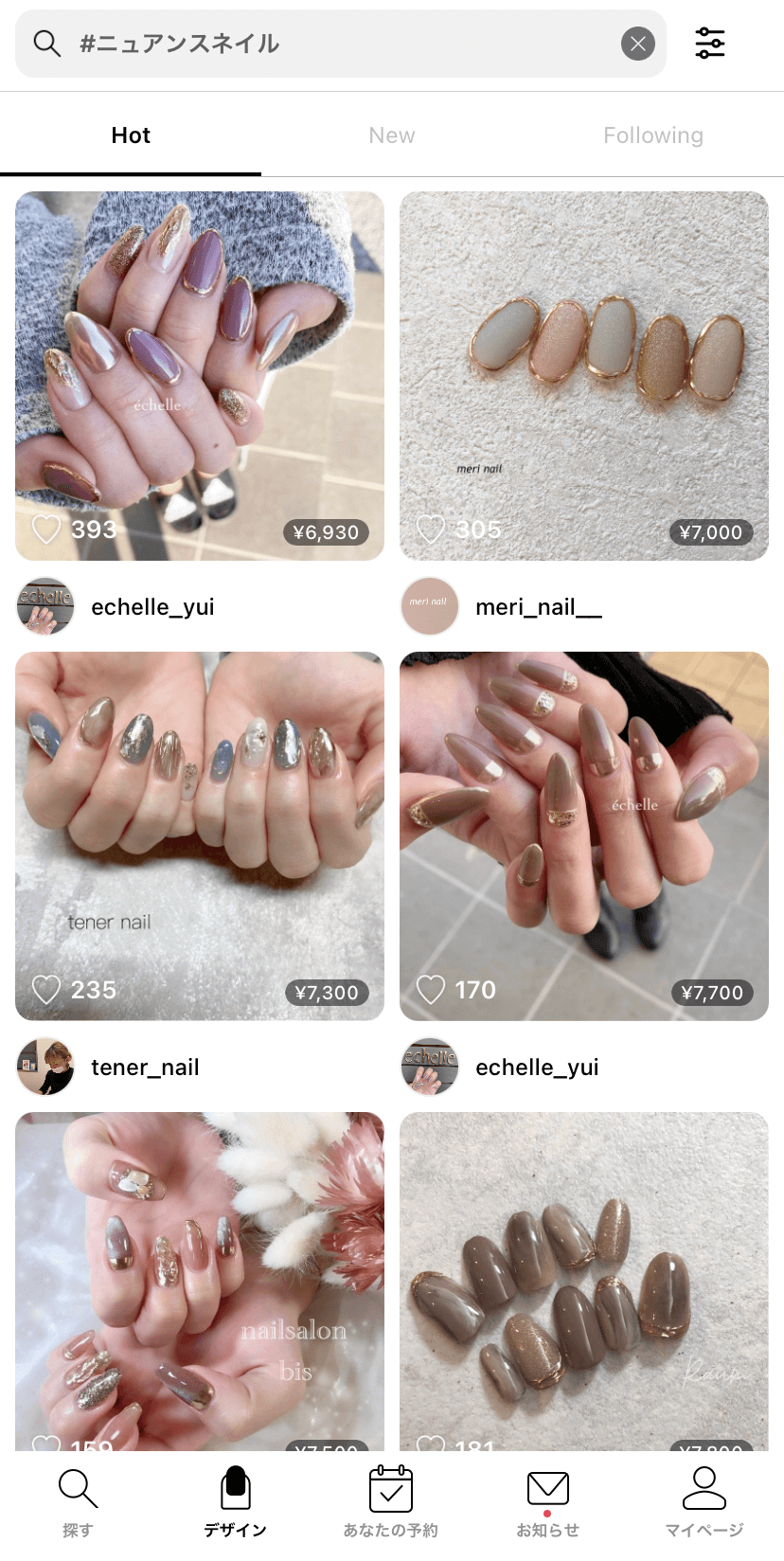Select the Hot tab

131,135
